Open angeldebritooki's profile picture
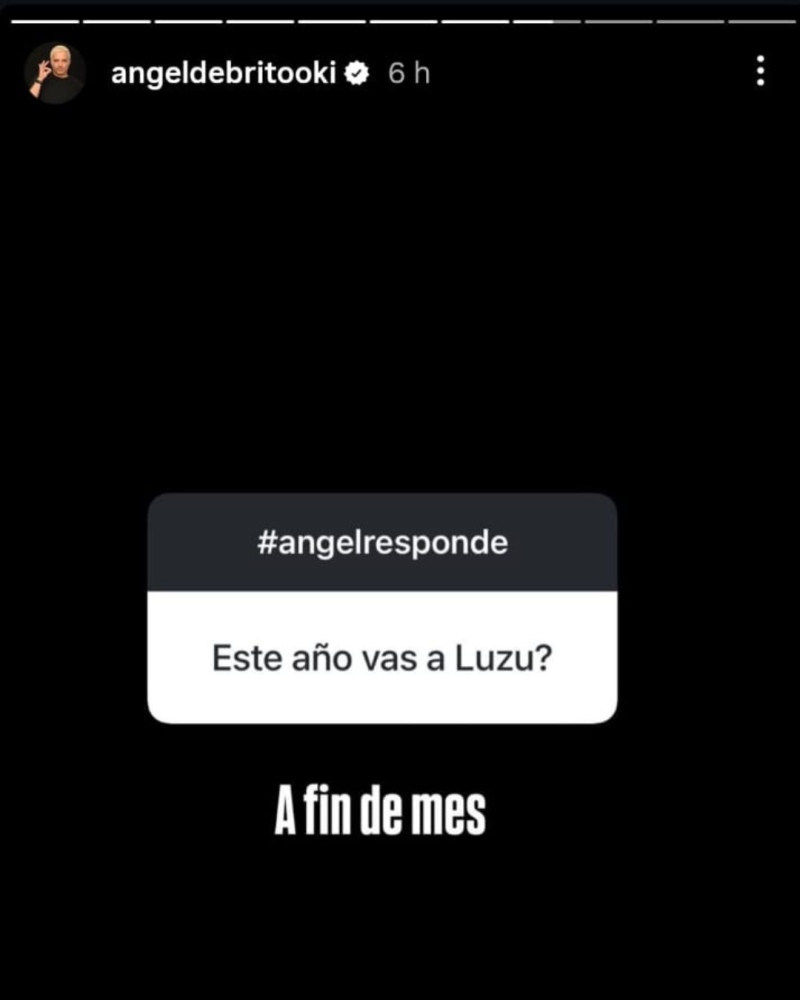Viewport: 800px width, 1000px height. [x=55, y=73]
